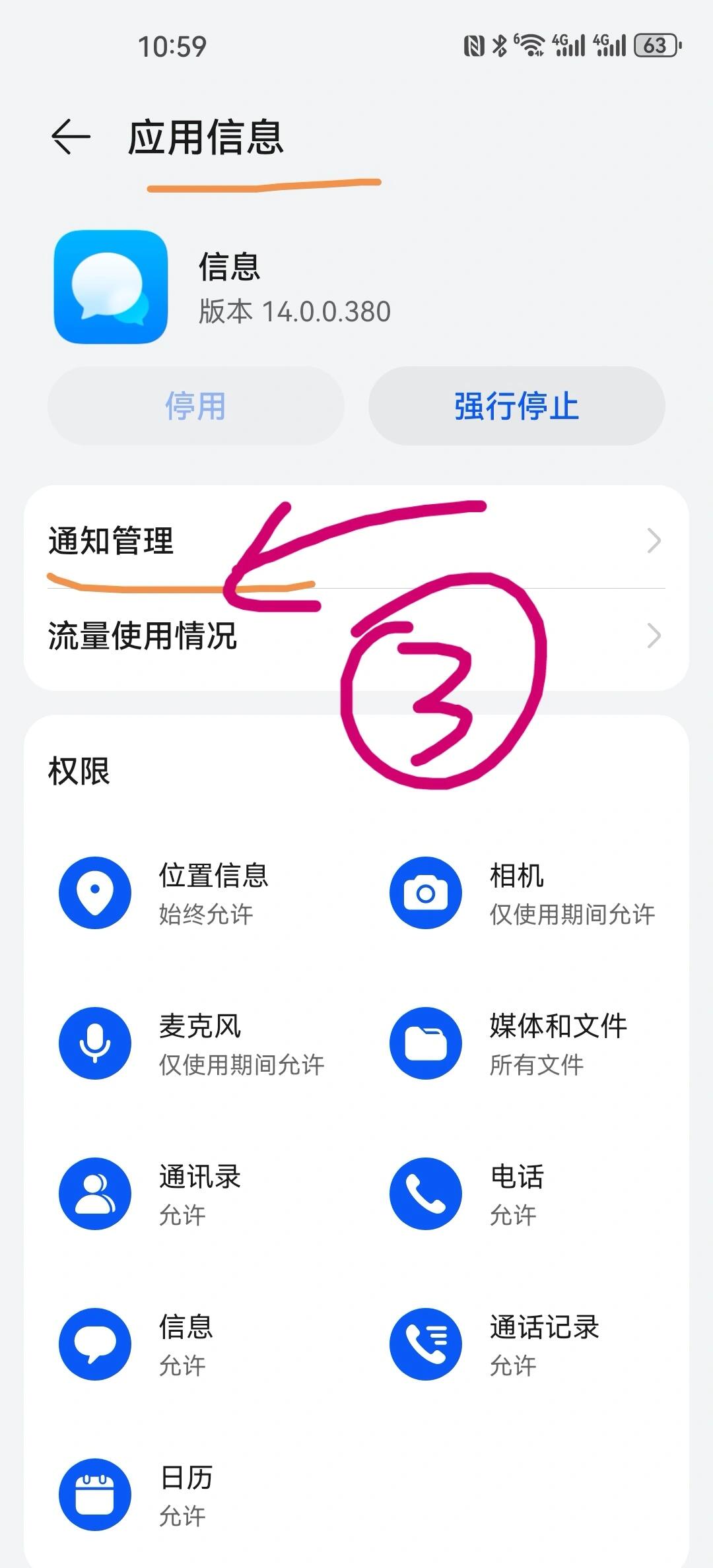Screen dimensions: 713x1568
Task: Tap the 停用 button
Action: [195, 406]
